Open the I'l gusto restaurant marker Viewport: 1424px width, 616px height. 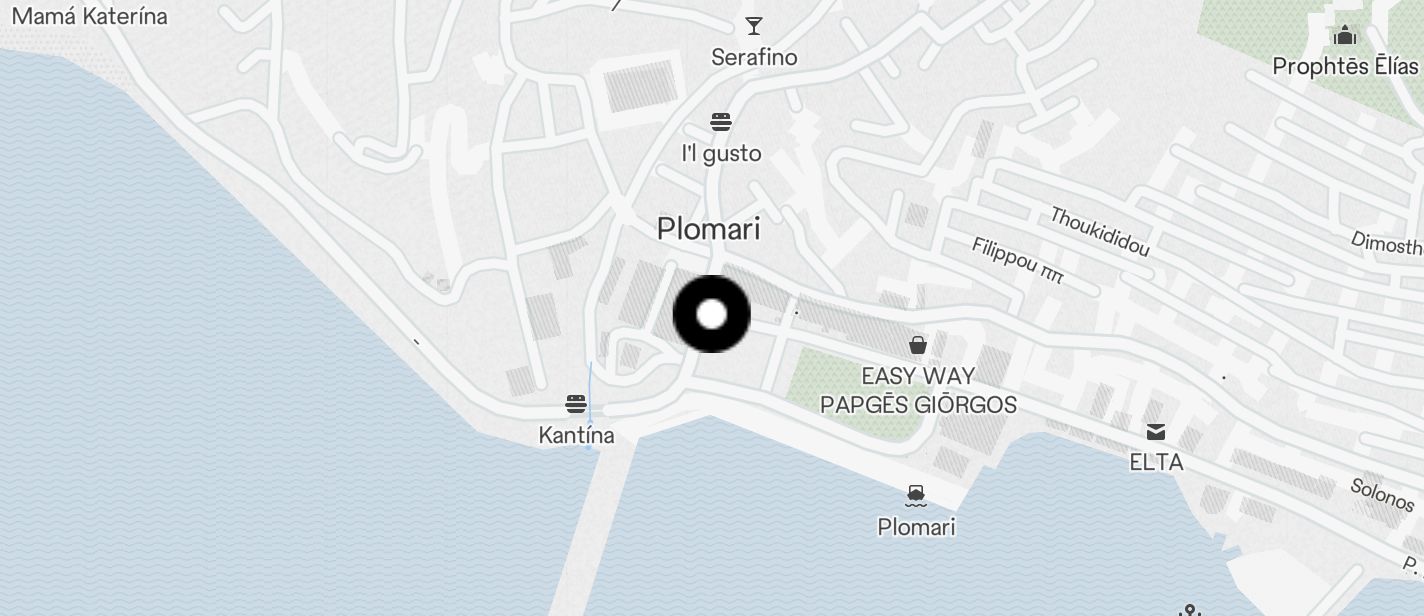(x=721, y=123)
